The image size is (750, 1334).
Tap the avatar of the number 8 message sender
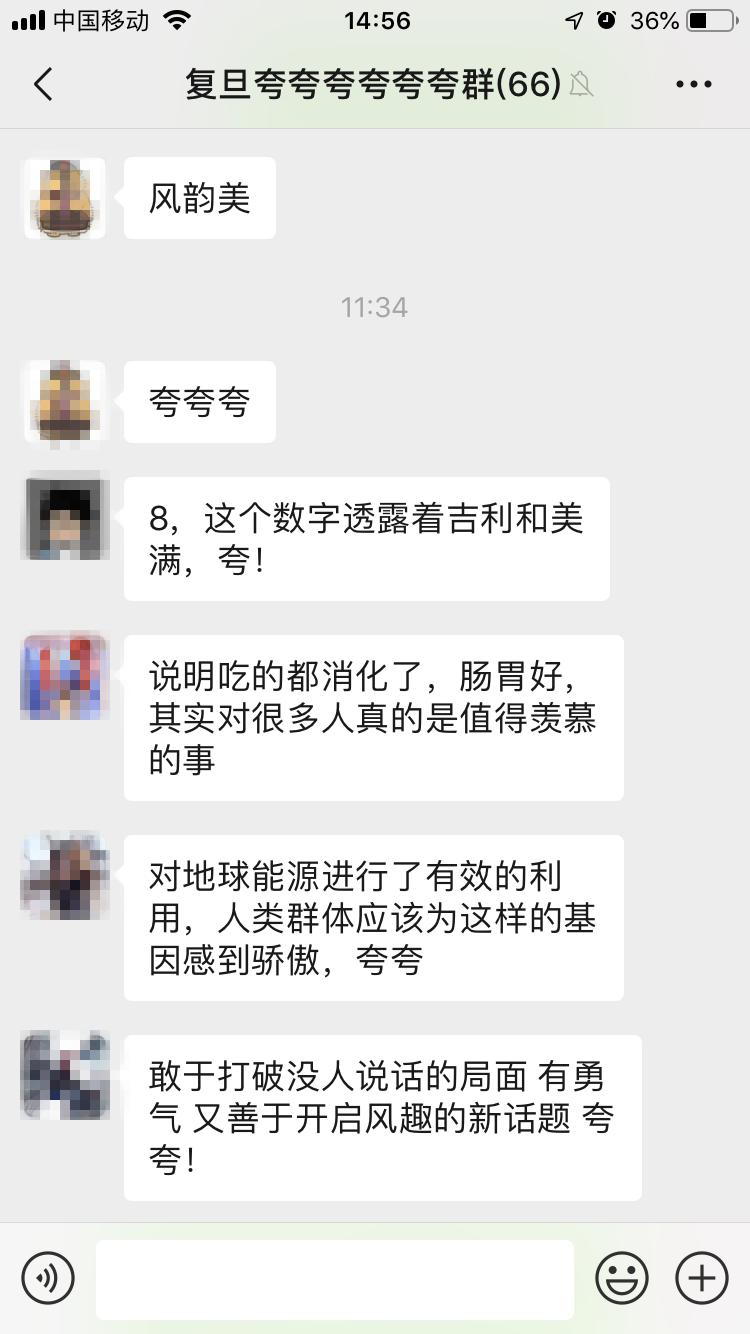tap(64, 516)
